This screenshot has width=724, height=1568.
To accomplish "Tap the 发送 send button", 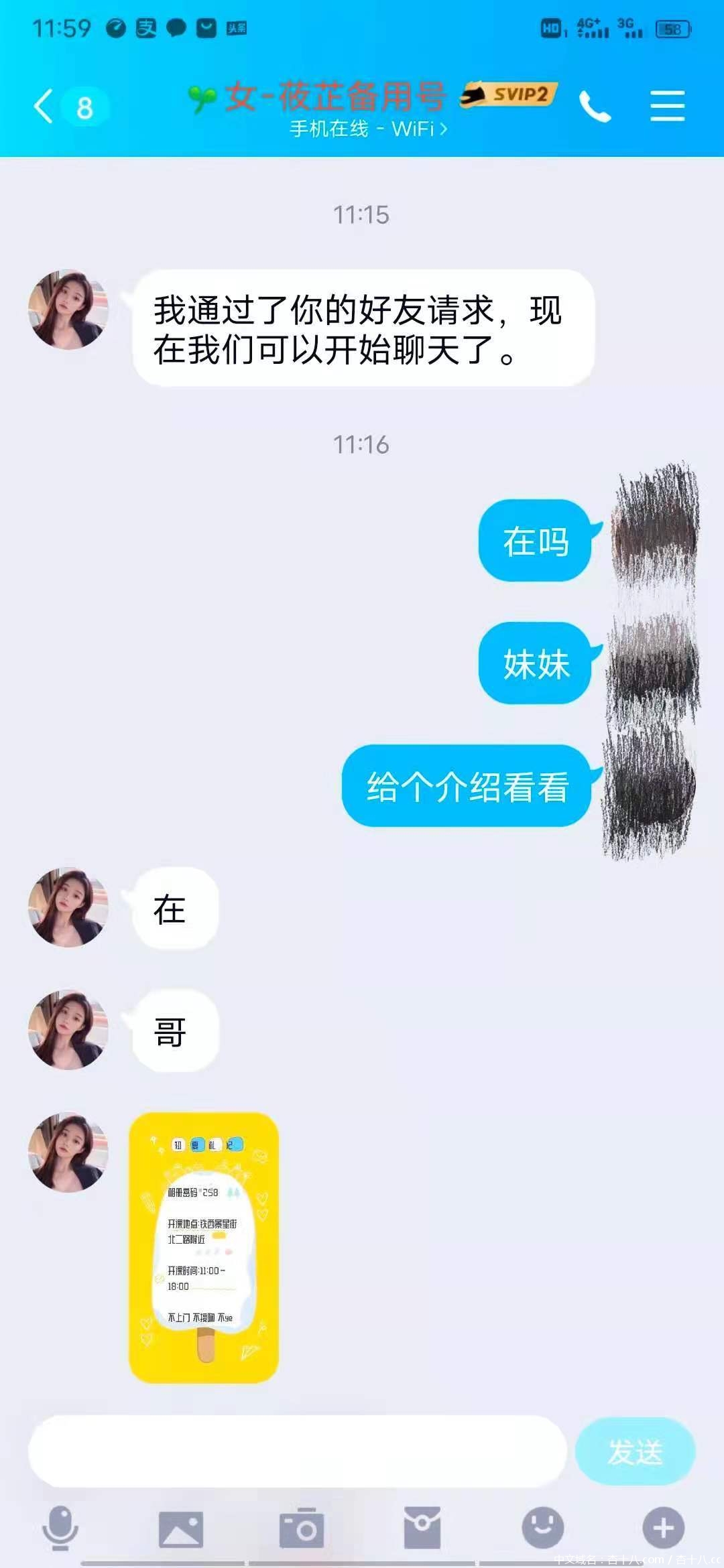I will (x=634, y=1451).
